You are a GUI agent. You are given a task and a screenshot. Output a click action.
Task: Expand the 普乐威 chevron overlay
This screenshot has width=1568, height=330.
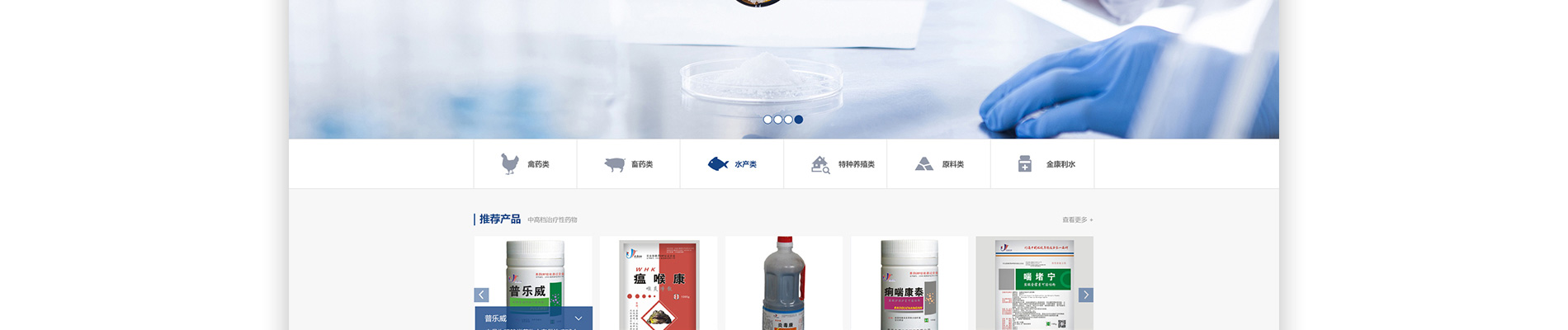click(579, 318)
